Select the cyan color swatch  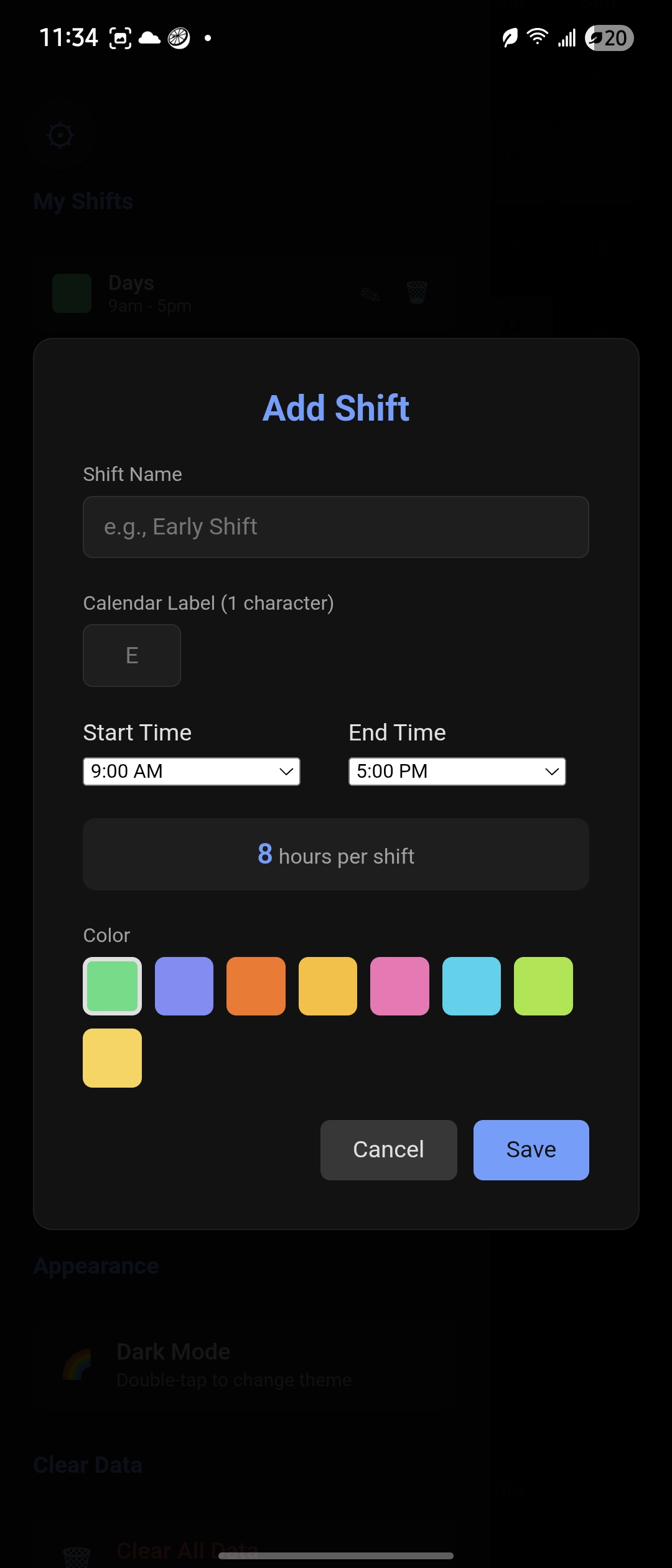(471, 986)
